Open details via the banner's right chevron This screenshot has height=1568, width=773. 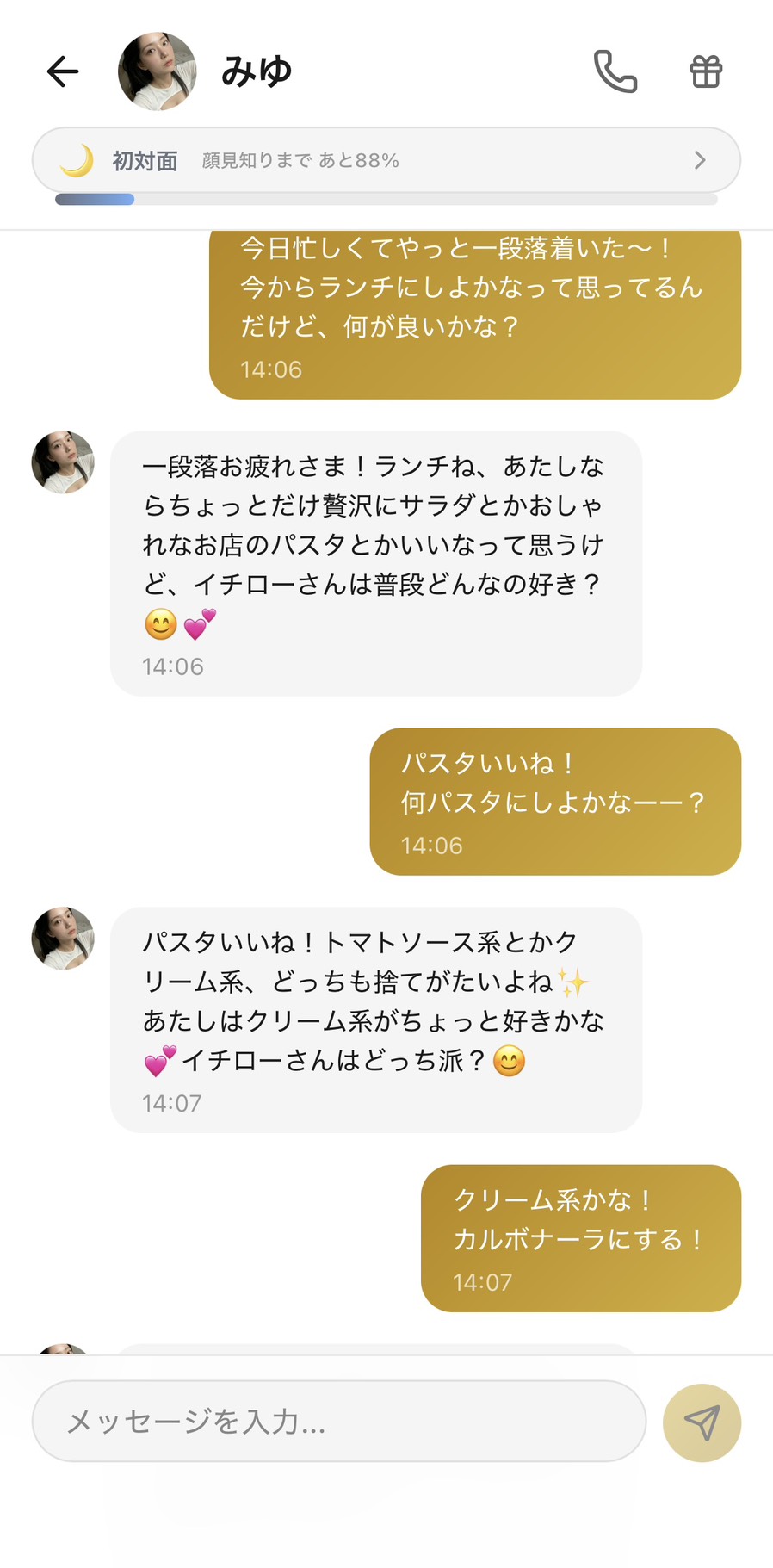(x=699, y=159)
